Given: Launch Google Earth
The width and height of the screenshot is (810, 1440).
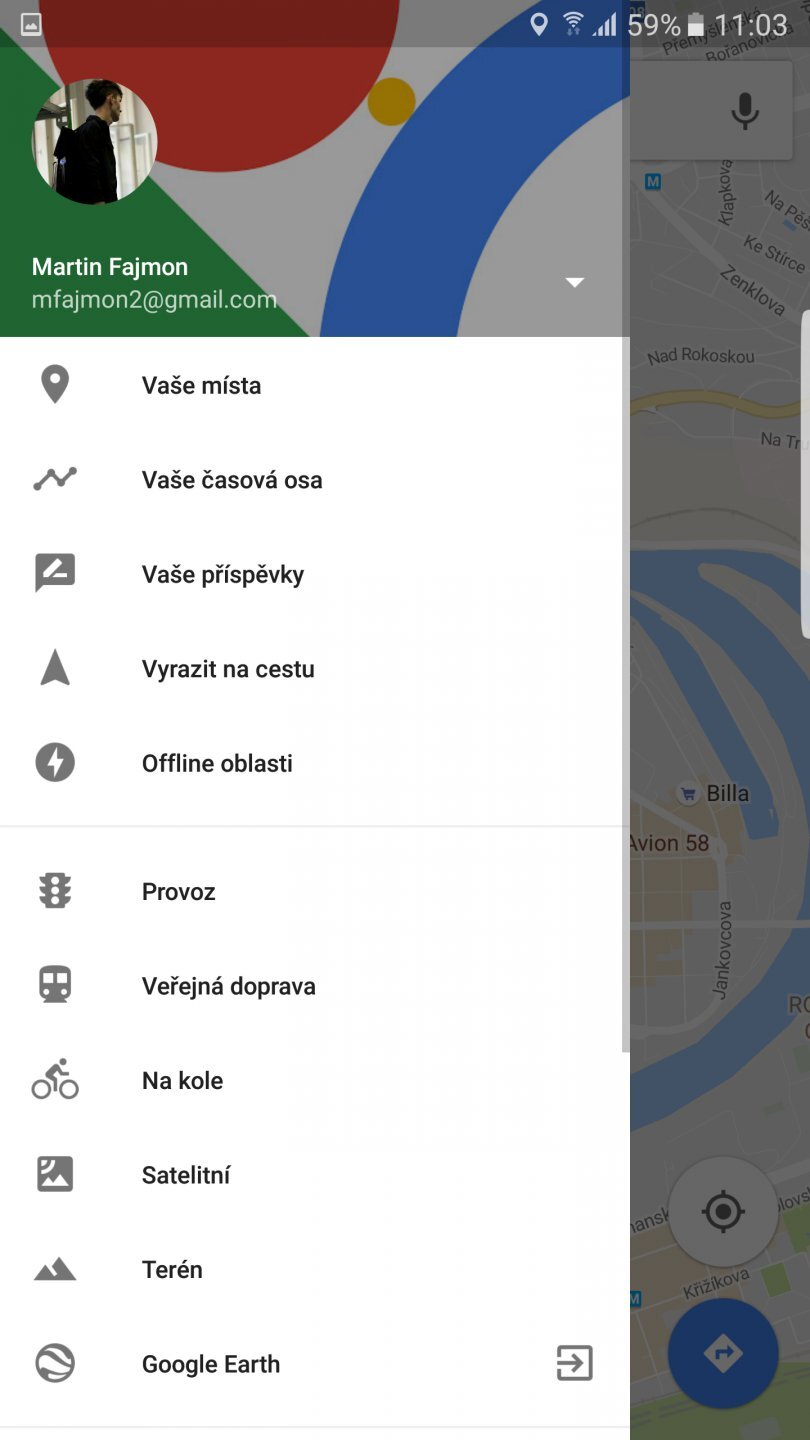Looking at the screenshot, I should (211, 1364).
